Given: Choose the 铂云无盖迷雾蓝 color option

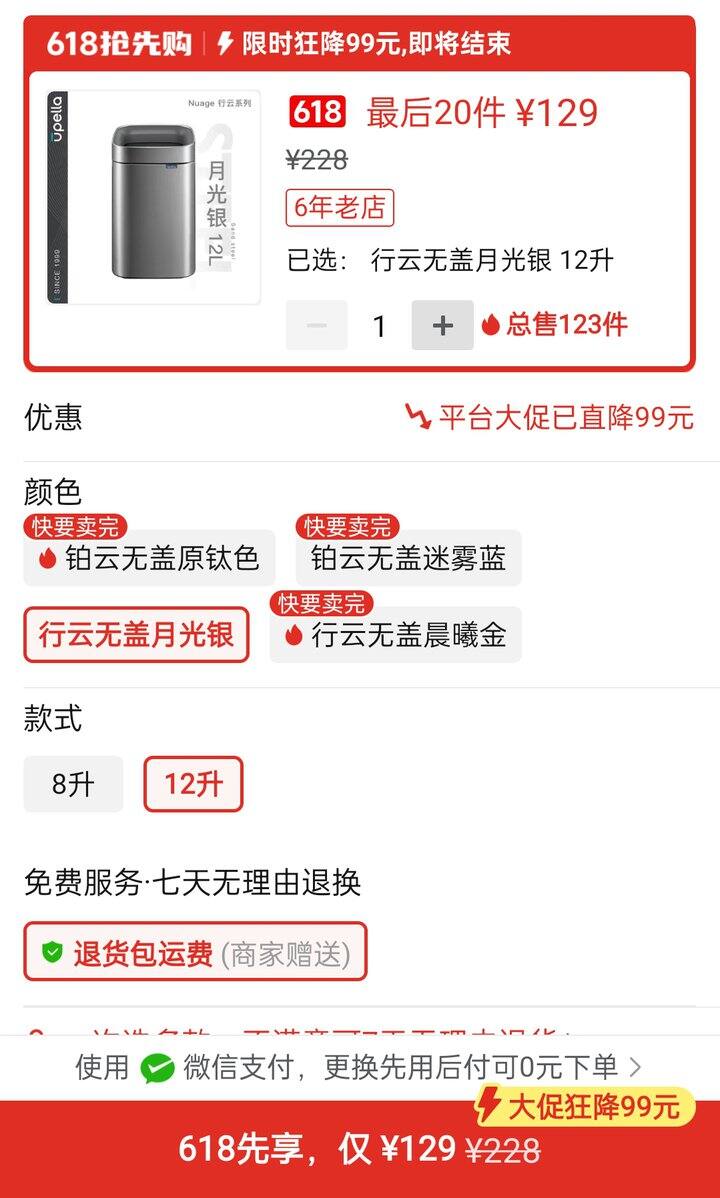Looking at the screenshot, I should click(408, 558).
